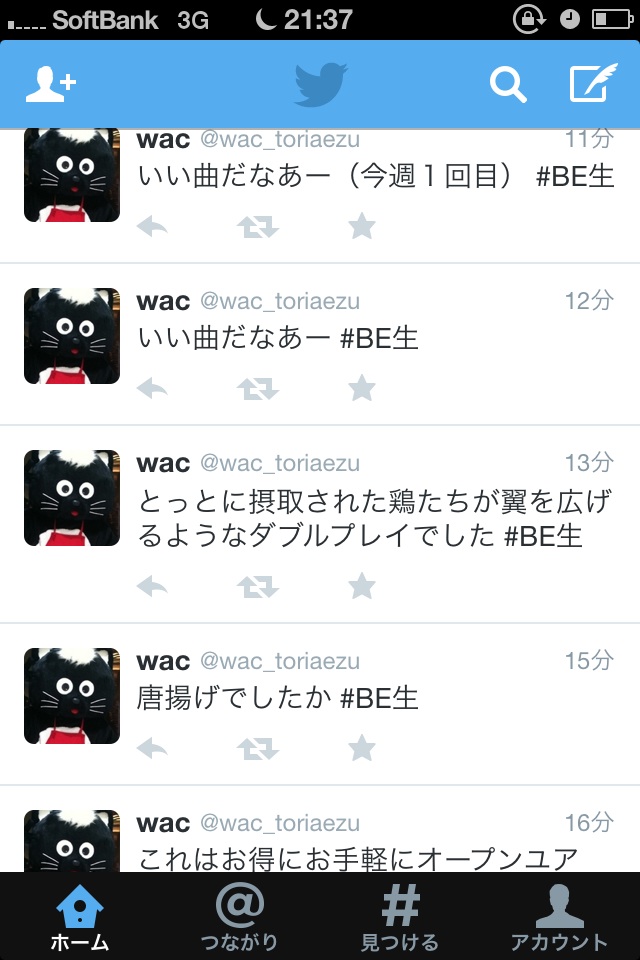Open the add people icon
The width and height of the screenshot is (640, 960).
coord(50,84)
